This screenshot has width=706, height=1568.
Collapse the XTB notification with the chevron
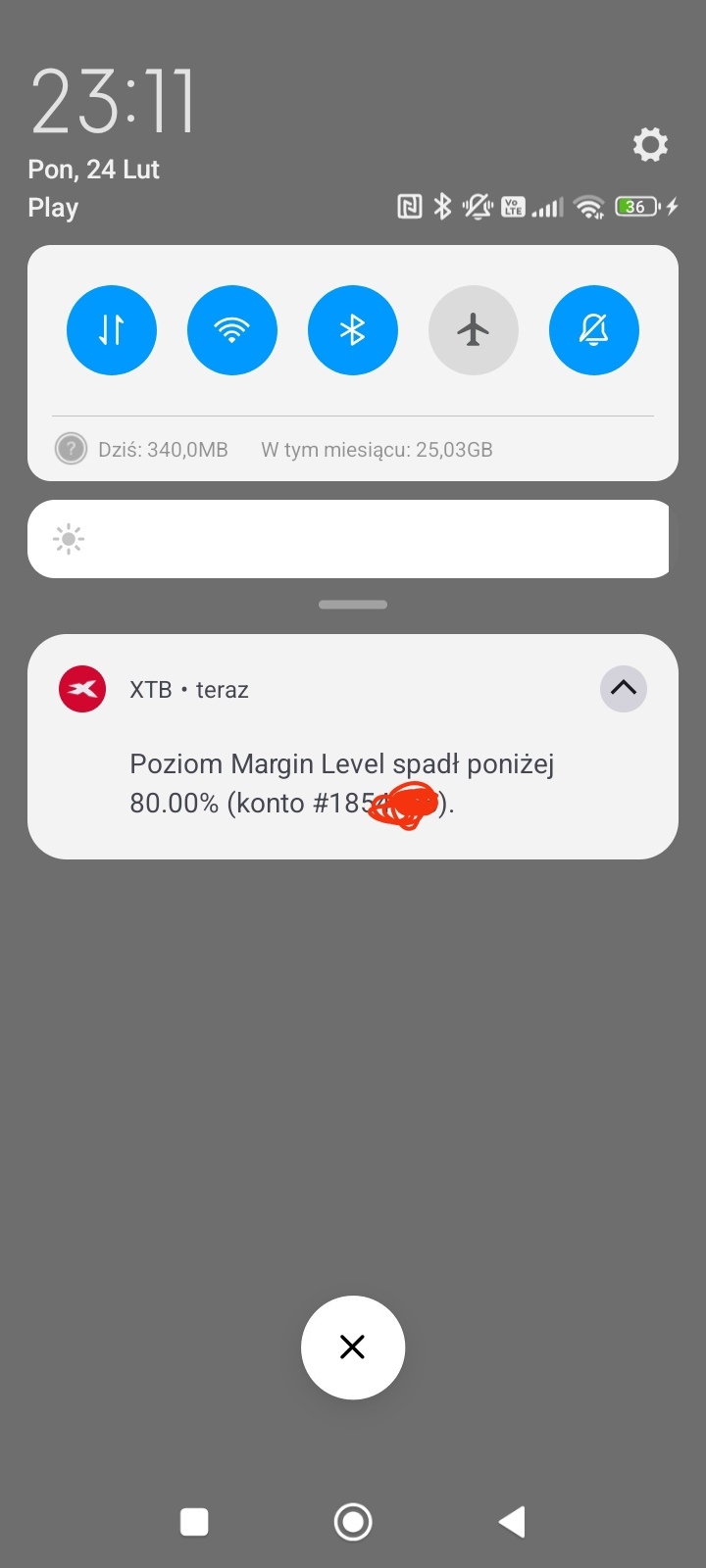coord(624,688)
